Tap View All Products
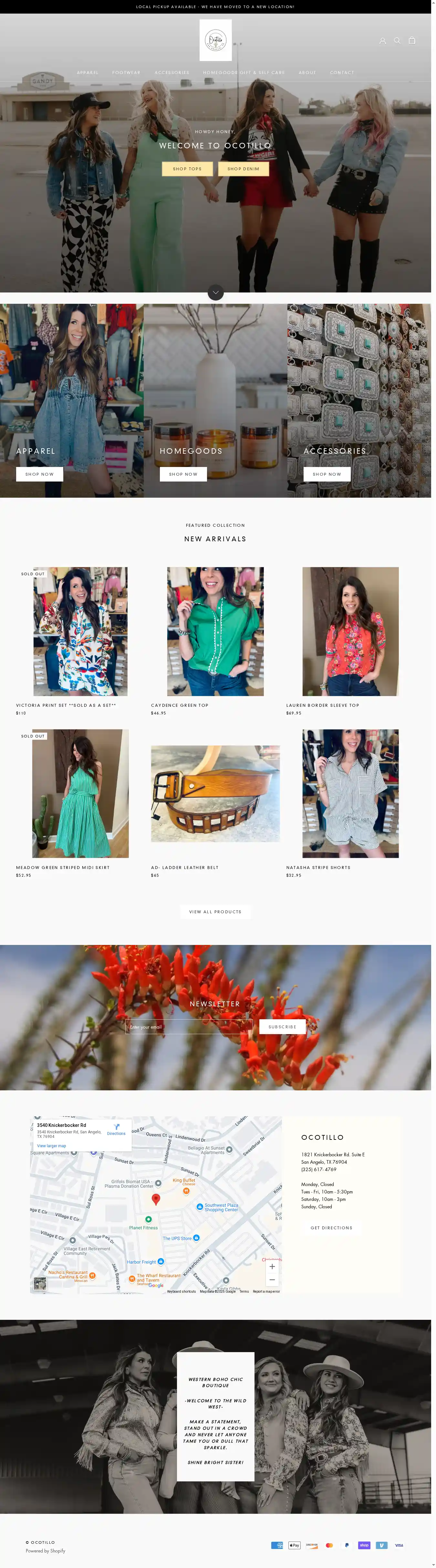This screenshot has width=436, height=1568. (x=215, y=912)
